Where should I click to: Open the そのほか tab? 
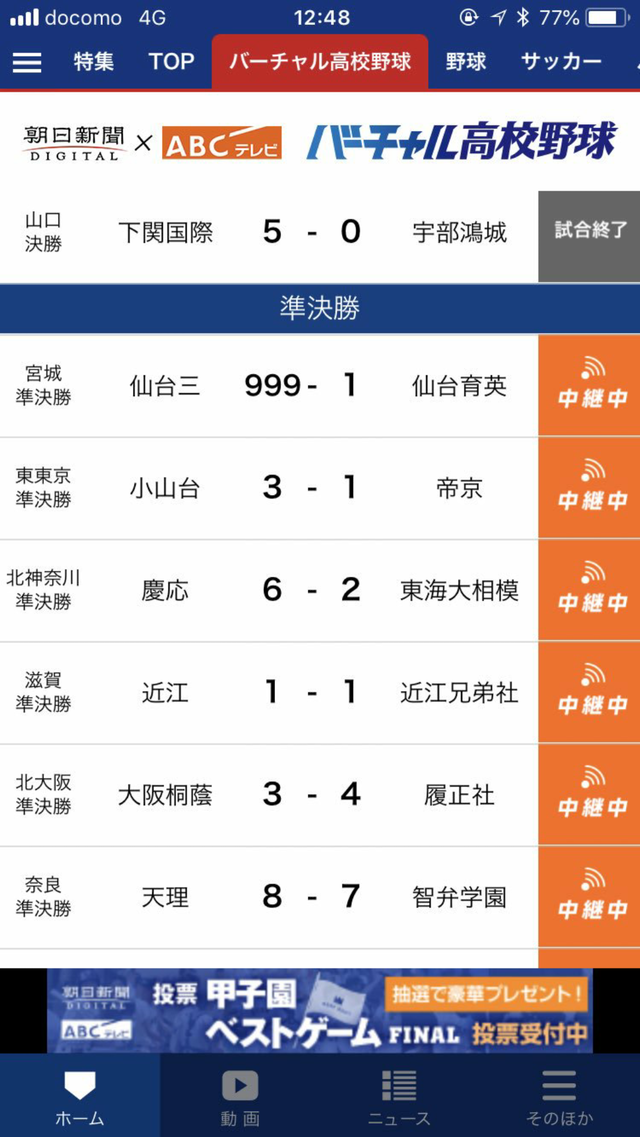point(560,1095)
